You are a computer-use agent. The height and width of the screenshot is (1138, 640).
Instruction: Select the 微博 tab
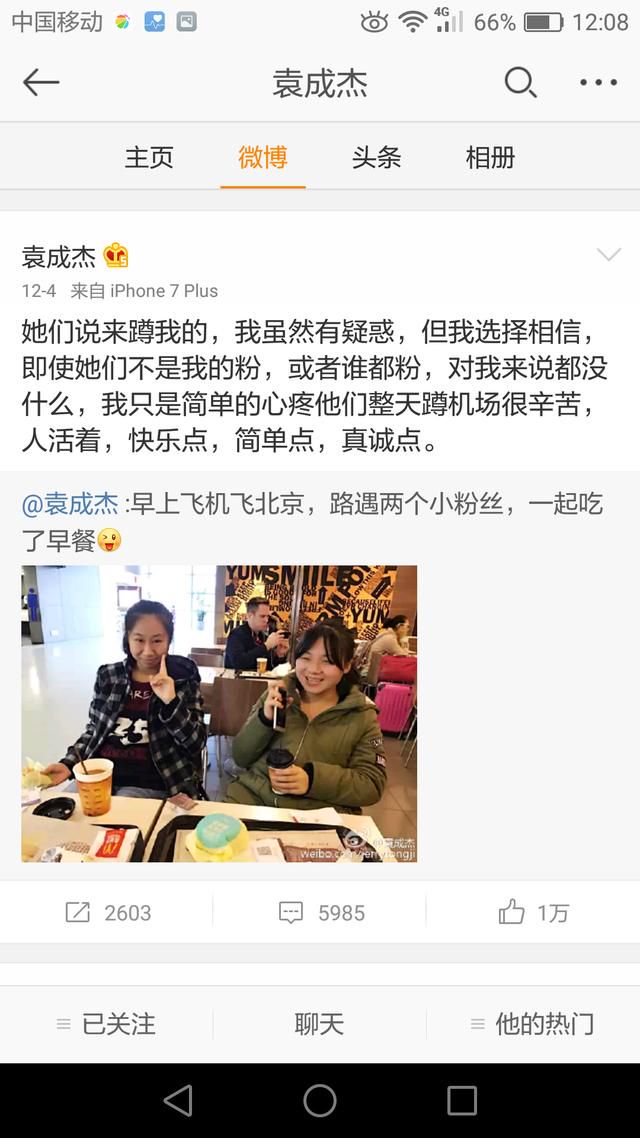click(263, 157)
